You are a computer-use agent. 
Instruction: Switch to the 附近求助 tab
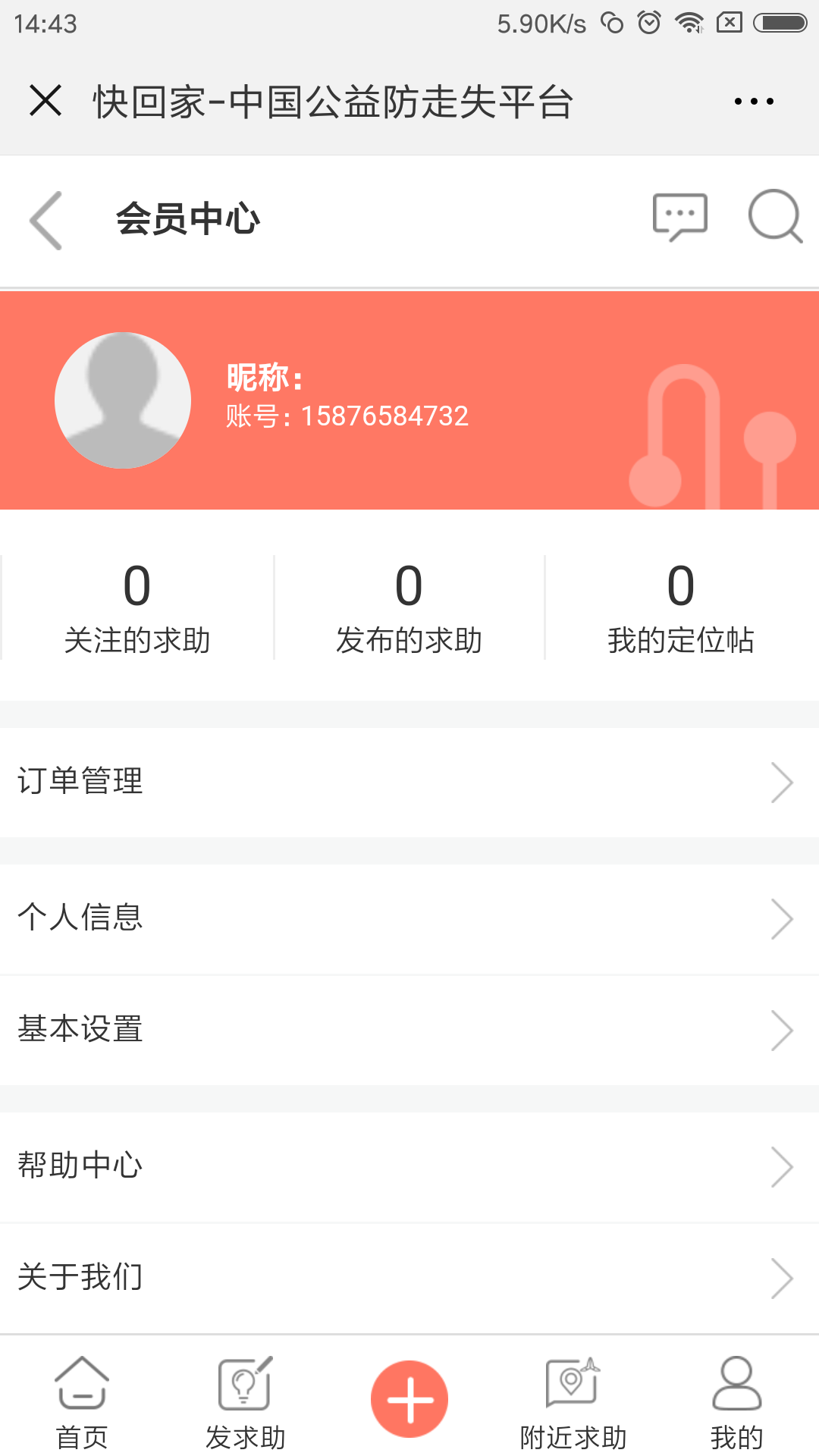tap(573, 1401)
